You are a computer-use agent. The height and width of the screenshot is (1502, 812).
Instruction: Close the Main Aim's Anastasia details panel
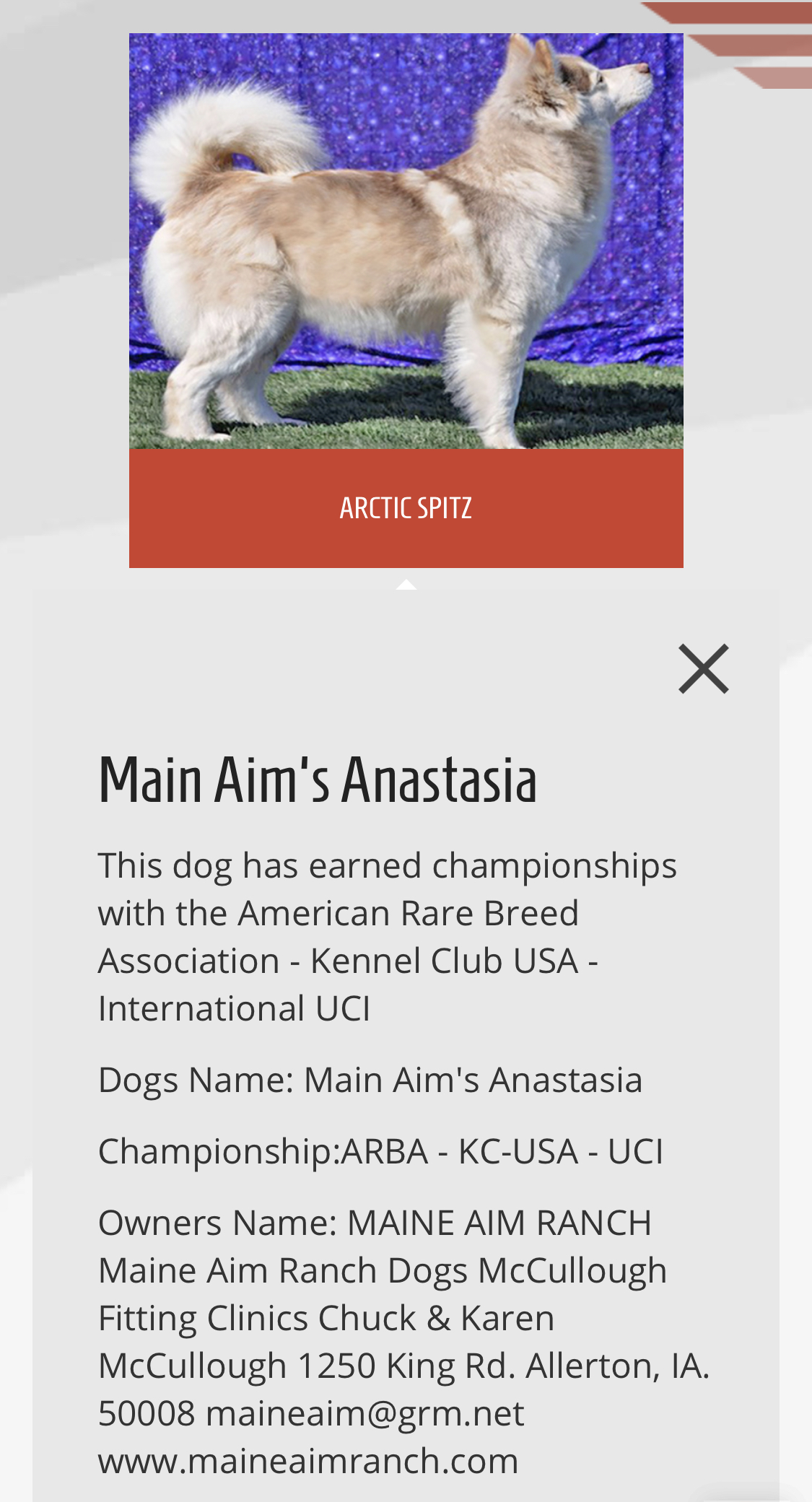coord(704,669)
